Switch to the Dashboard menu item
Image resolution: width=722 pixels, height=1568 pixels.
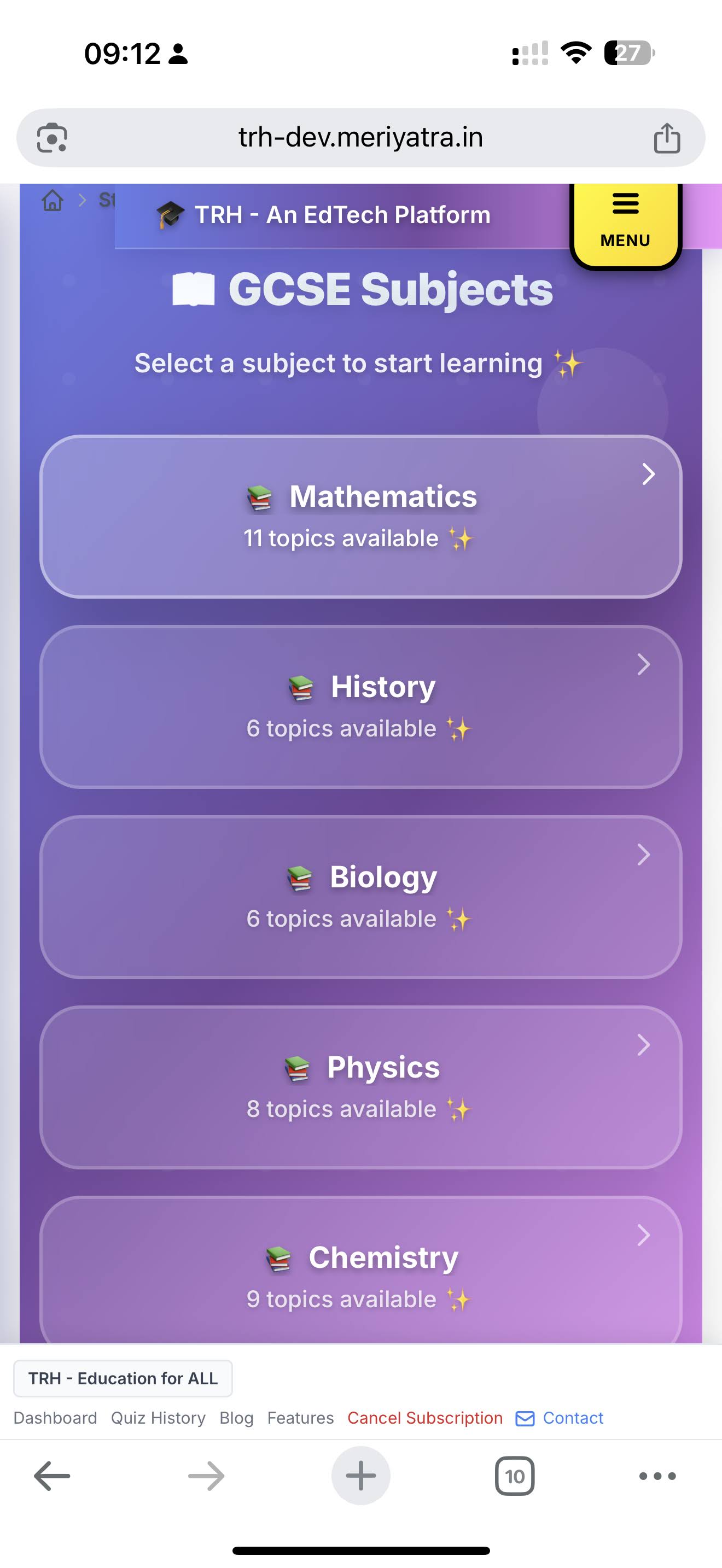click(55, 1418)
